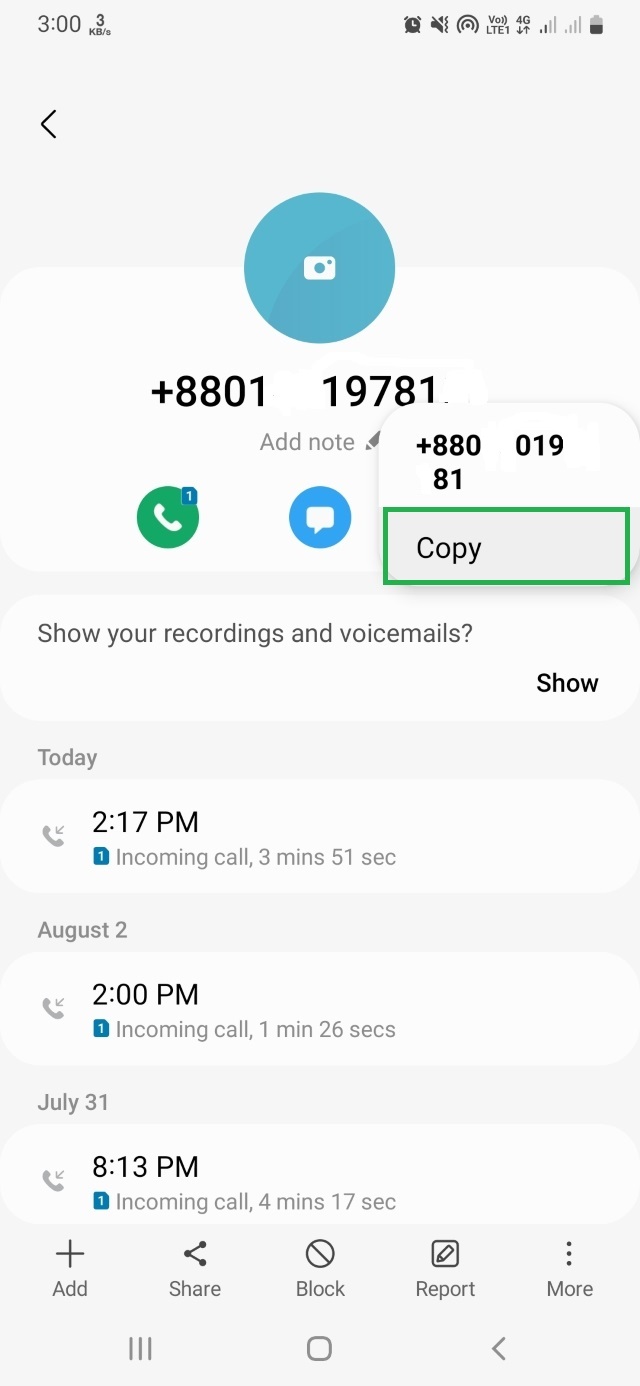The image size is (640, 1386).
Task: Open the 2:17 PM incoming call entry
Action: (319, 837)
